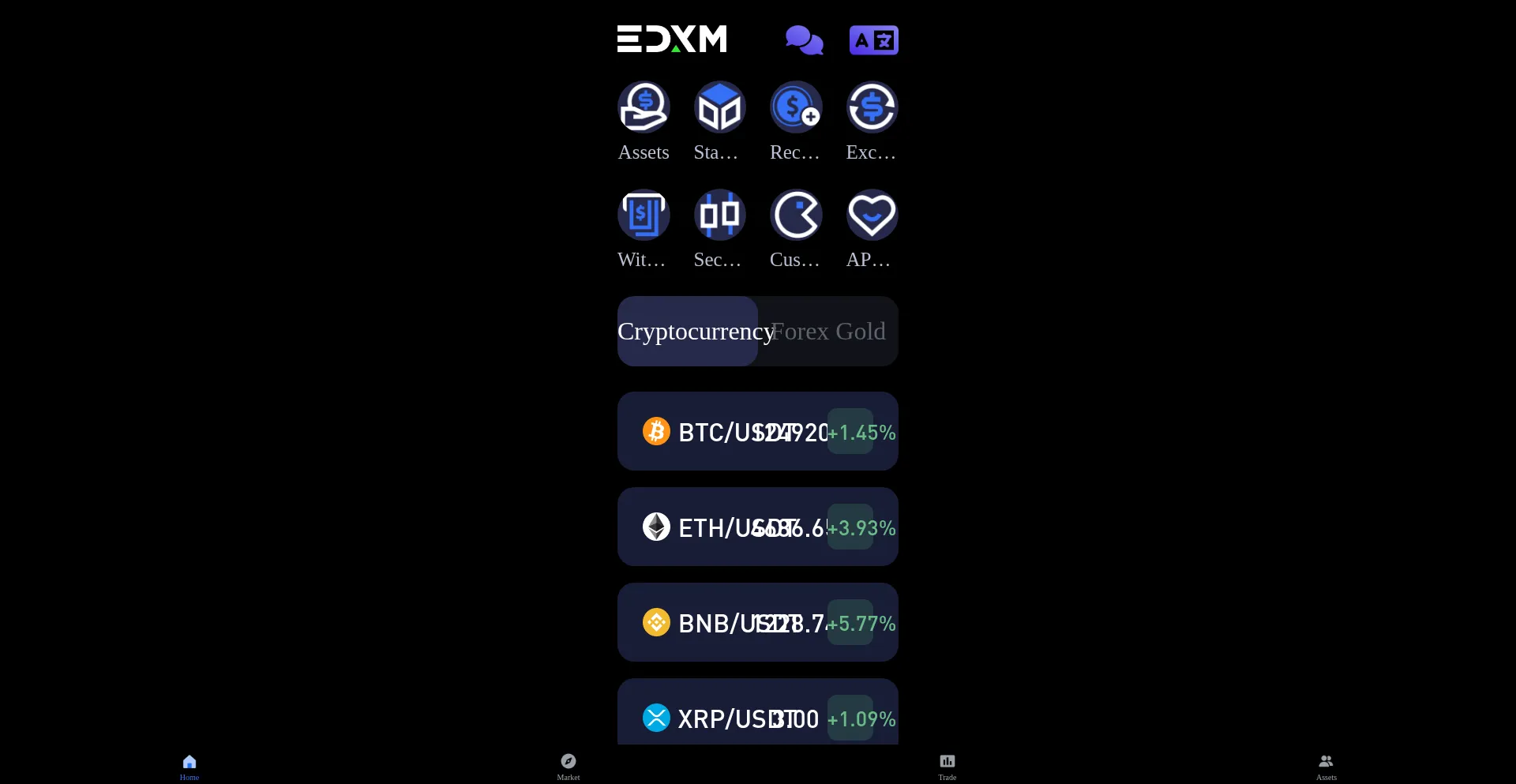The width and height of the screenshot is (1516, 784).
Task: Open the XRP/USDT pair card
Action: coord(757,715)
